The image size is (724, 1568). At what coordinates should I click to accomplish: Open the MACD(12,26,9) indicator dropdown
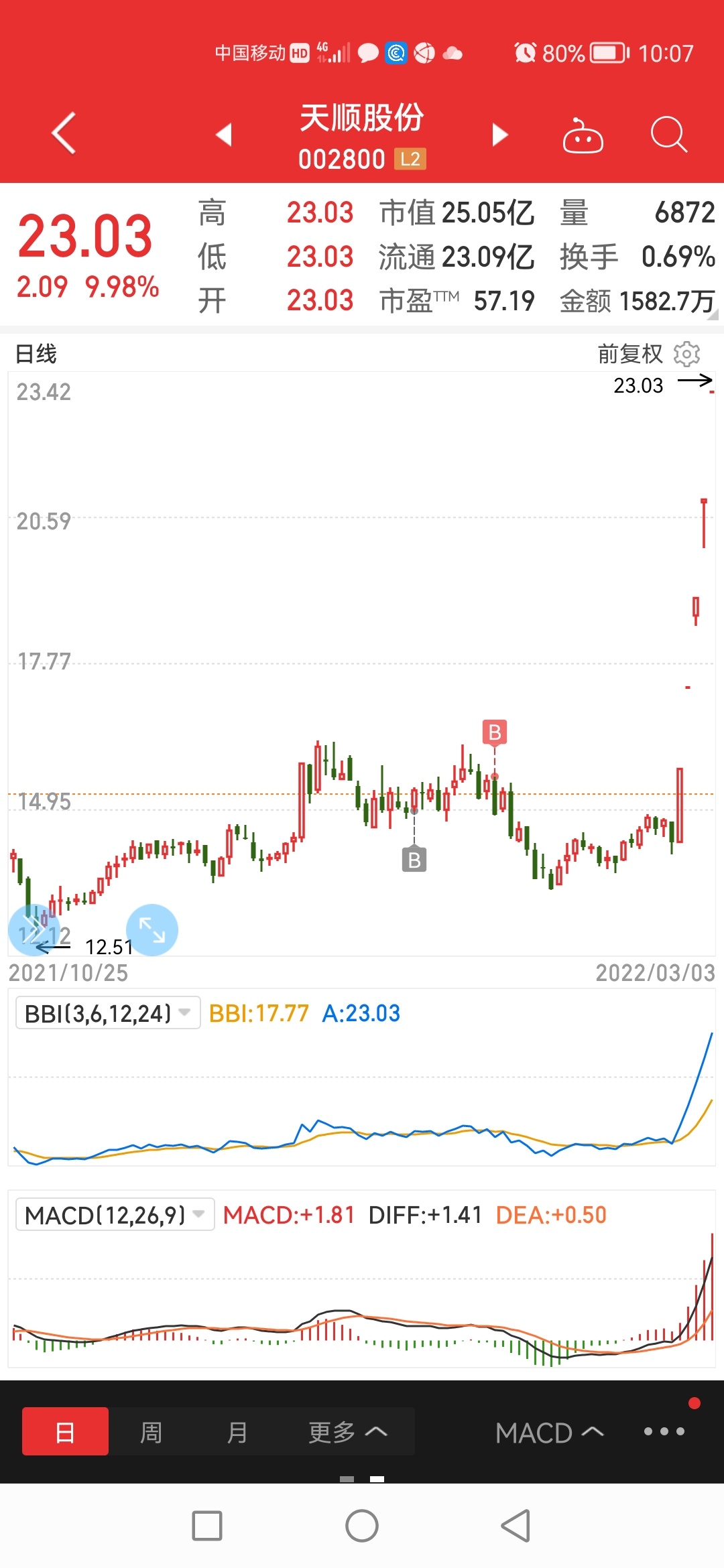coord(115,1215)
